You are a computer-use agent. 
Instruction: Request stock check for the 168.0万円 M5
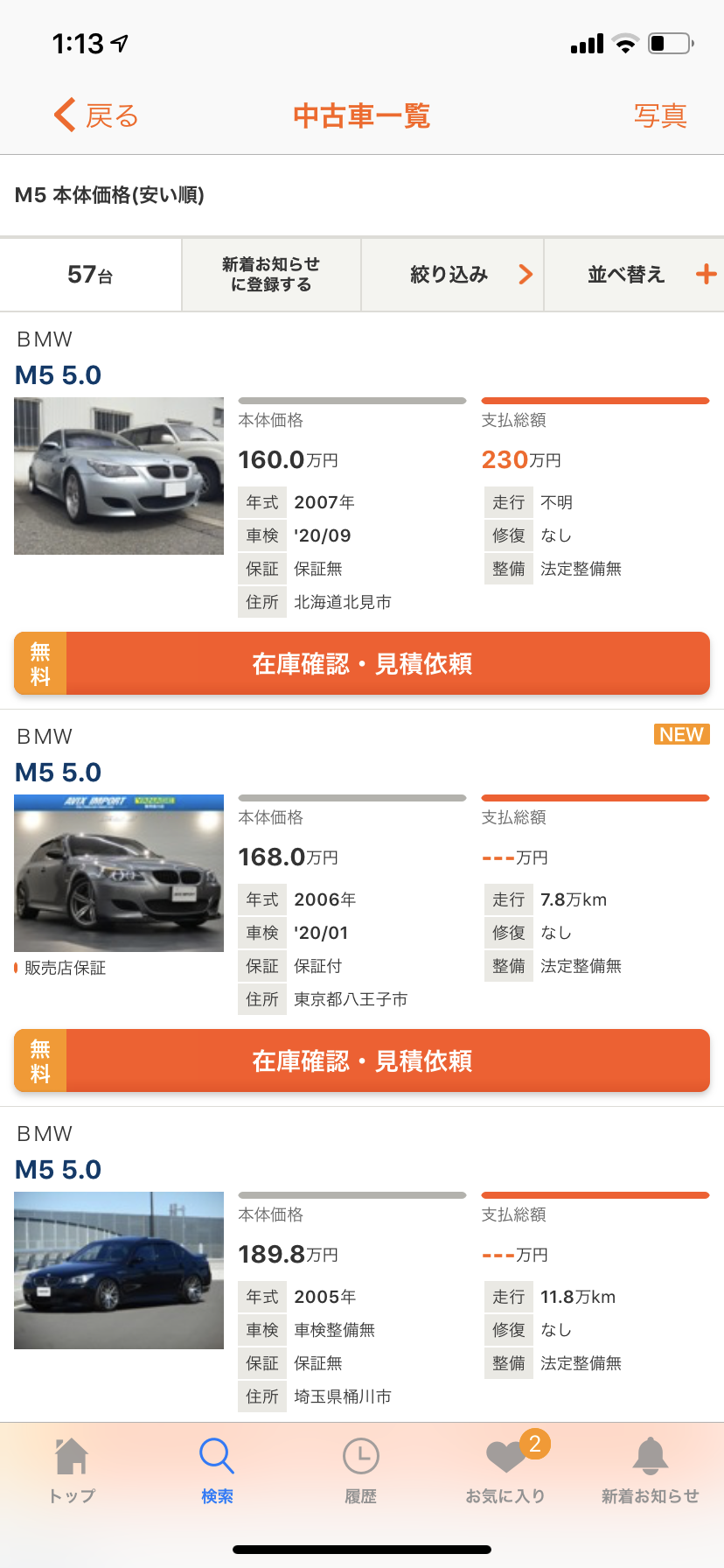pyautogui.click(x=362, y=1060)
